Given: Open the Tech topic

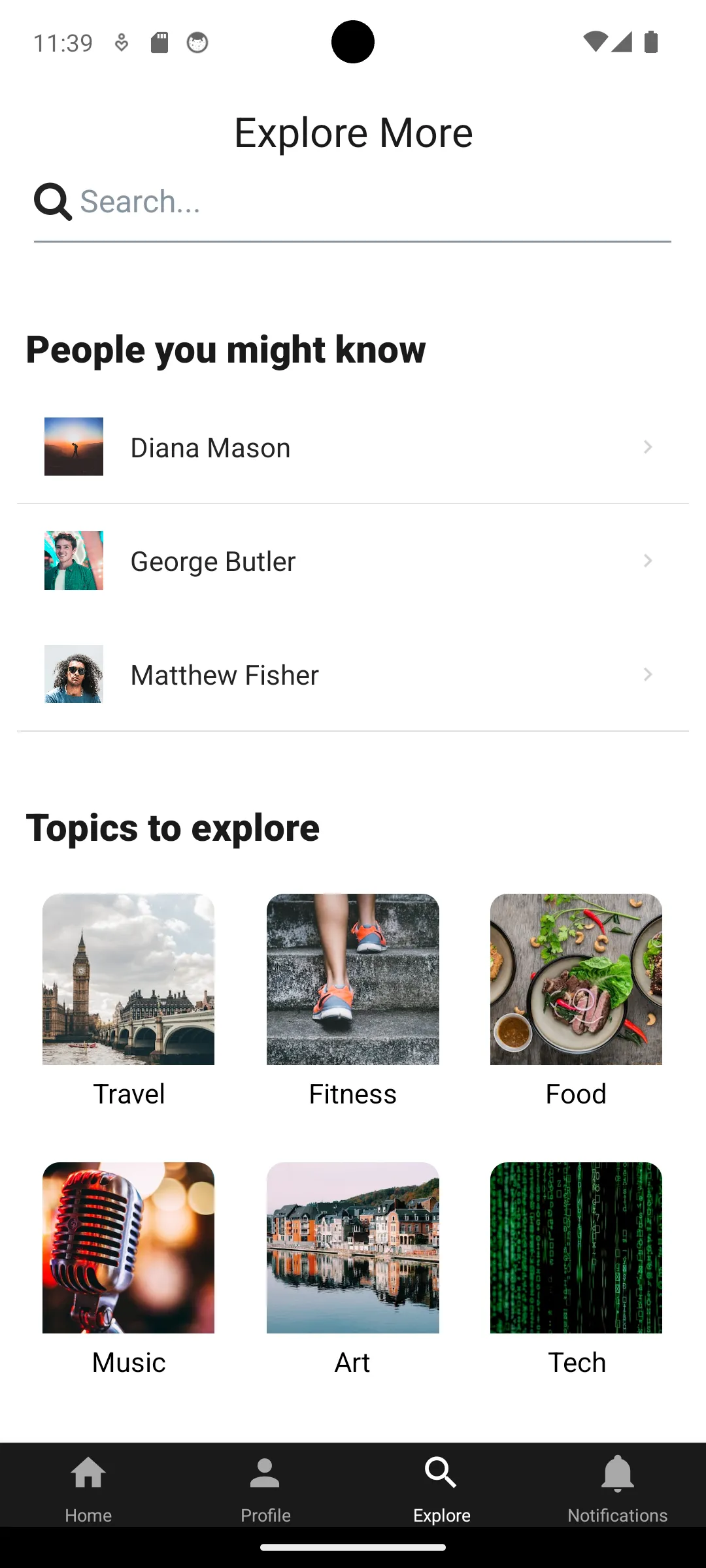Looking at the screenshot, I should [x=577, y=1248].
